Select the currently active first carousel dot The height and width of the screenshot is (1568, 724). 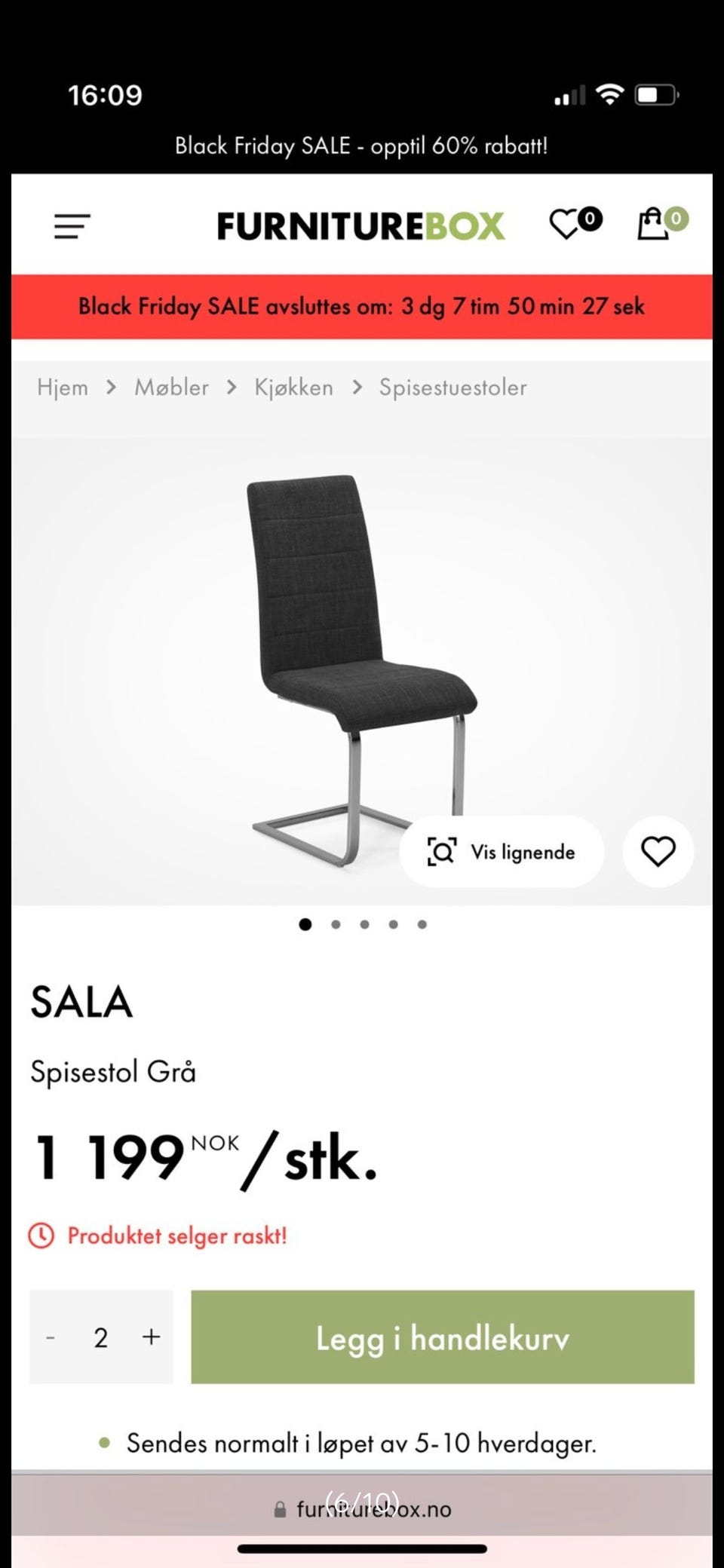coord(305,924)
